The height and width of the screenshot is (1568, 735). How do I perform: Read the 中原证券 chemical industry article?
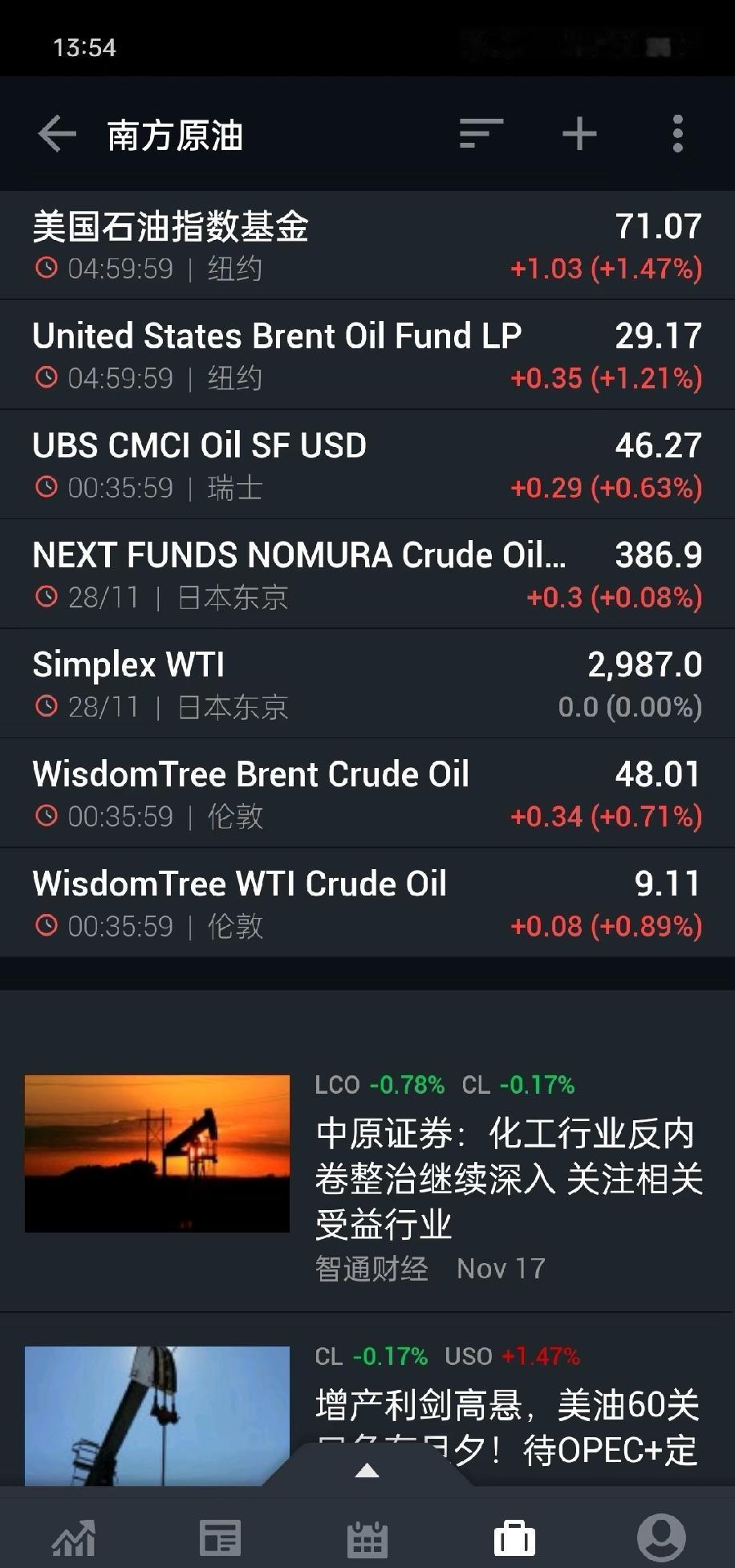[509, 1178]
